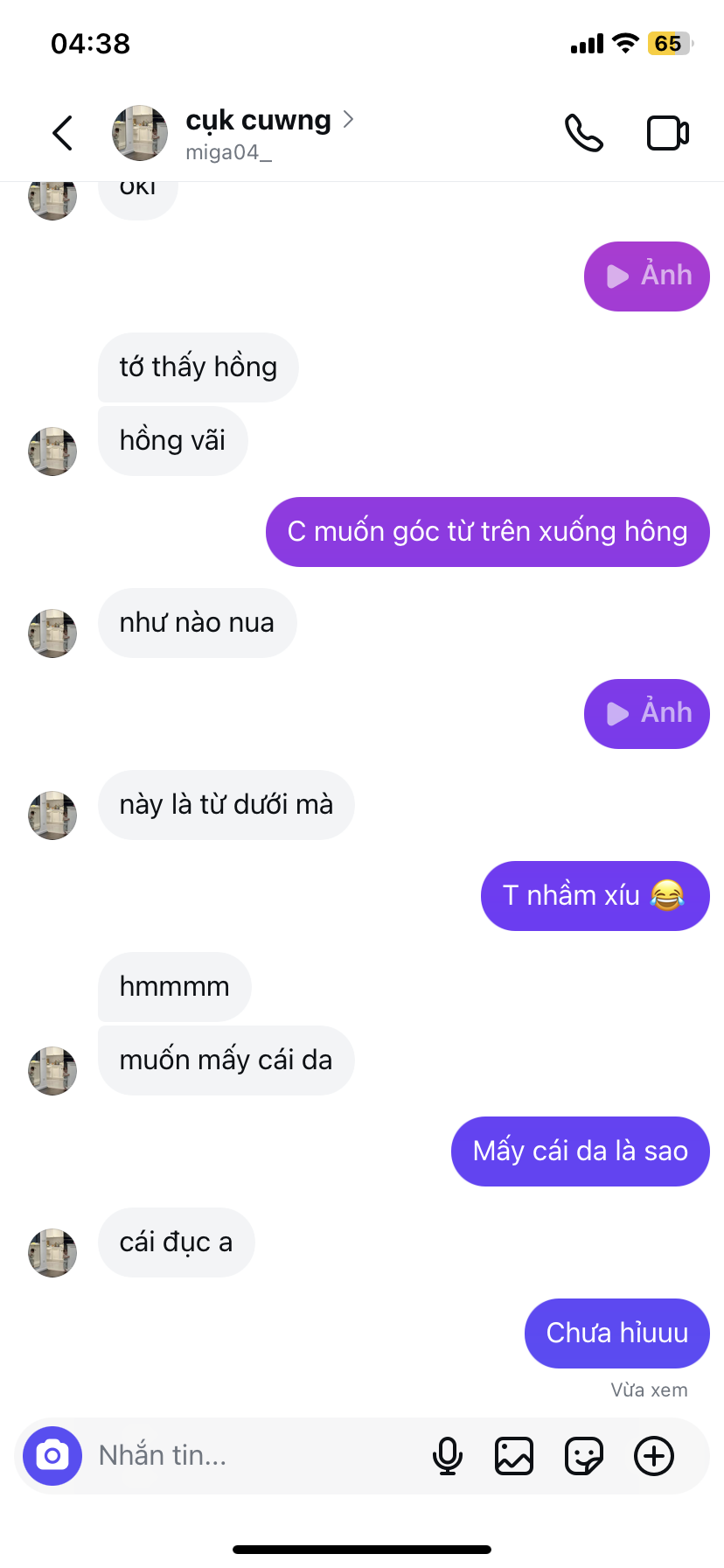Play the Ảnh message below 'như nào nua'
Viewport: 724px width, 1568px height.
click(647, 714)
